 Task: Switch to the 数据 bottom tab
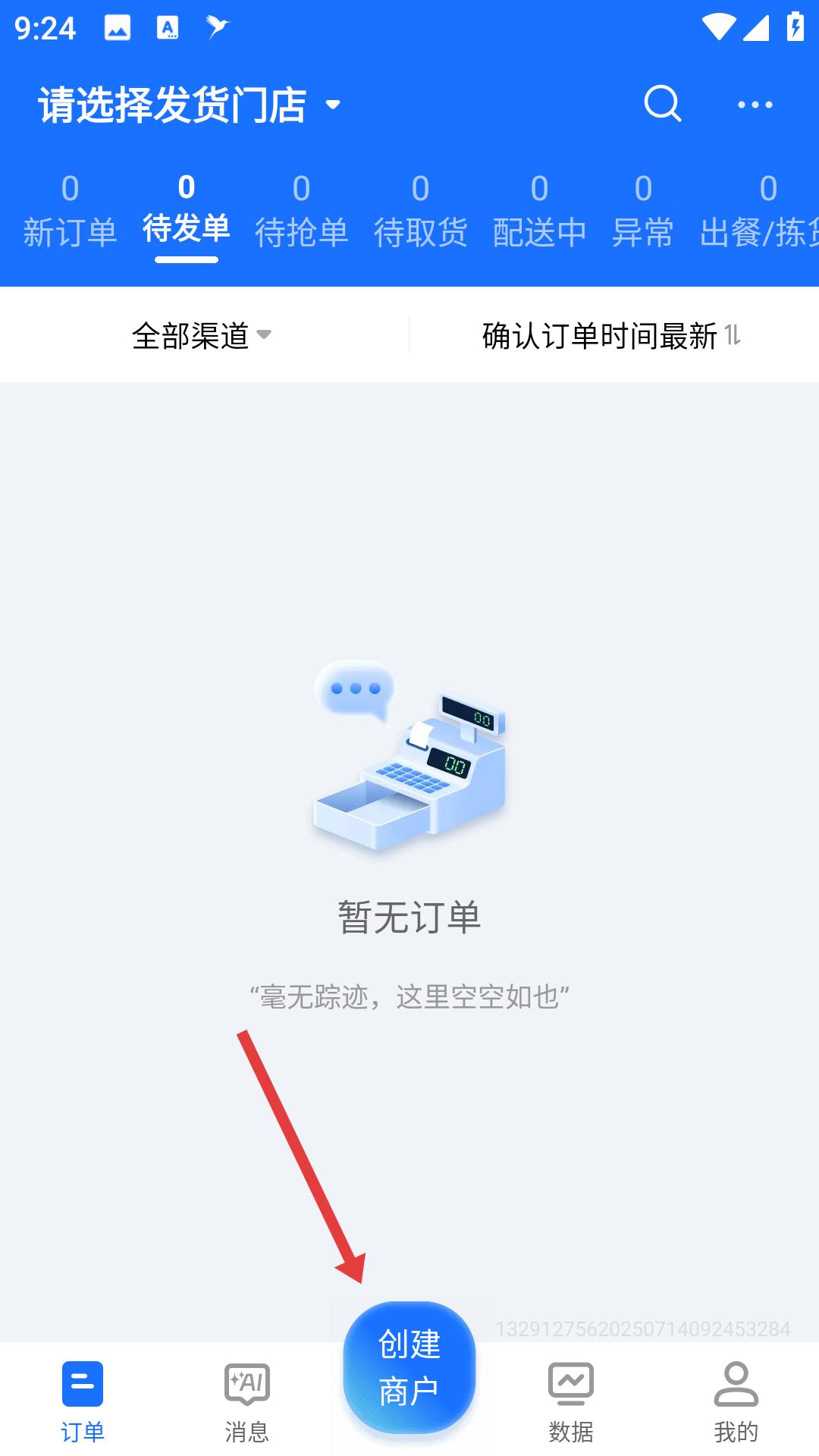[x=571, y=1401]
